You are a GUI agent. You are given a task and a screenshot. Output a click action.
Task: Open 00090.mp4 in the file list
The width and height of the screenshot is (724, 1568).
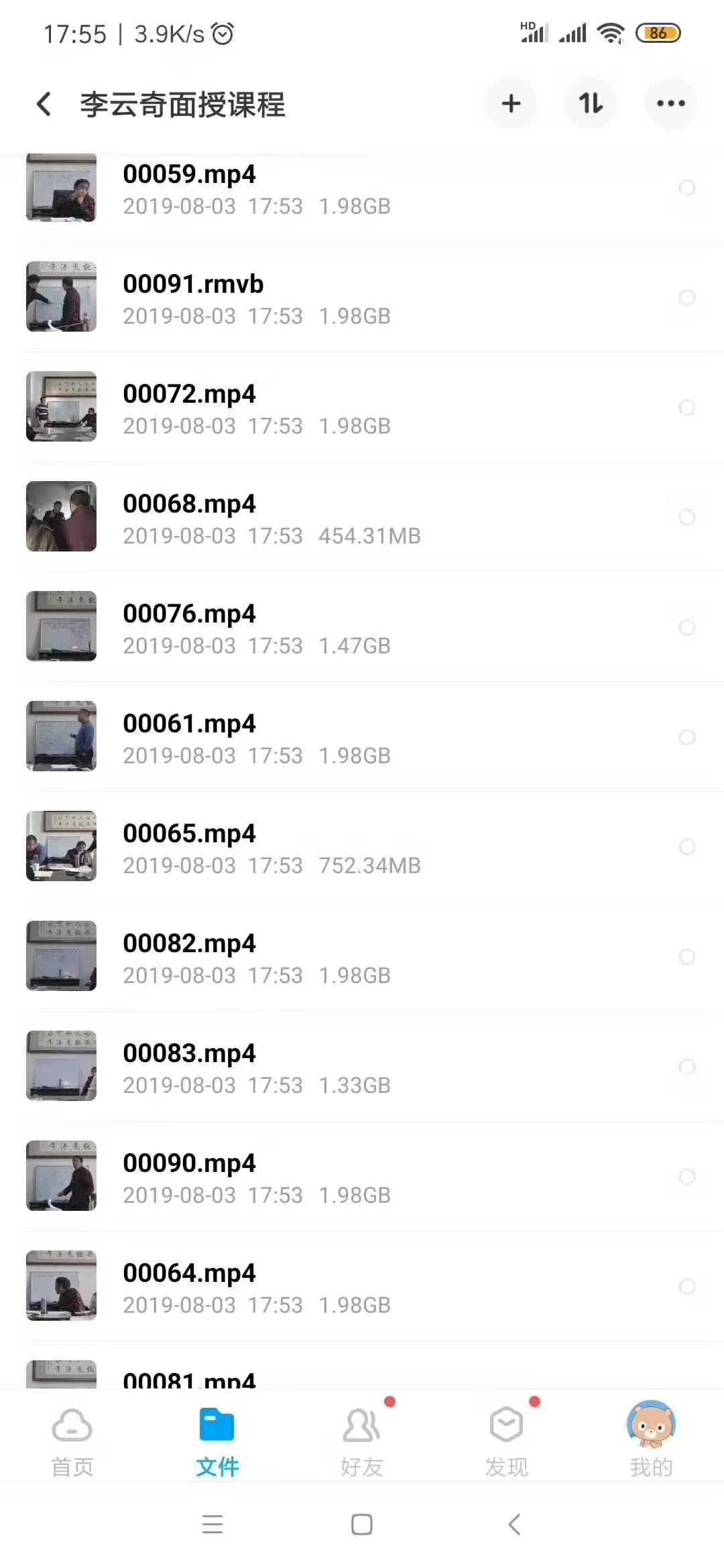point(190,1177)
